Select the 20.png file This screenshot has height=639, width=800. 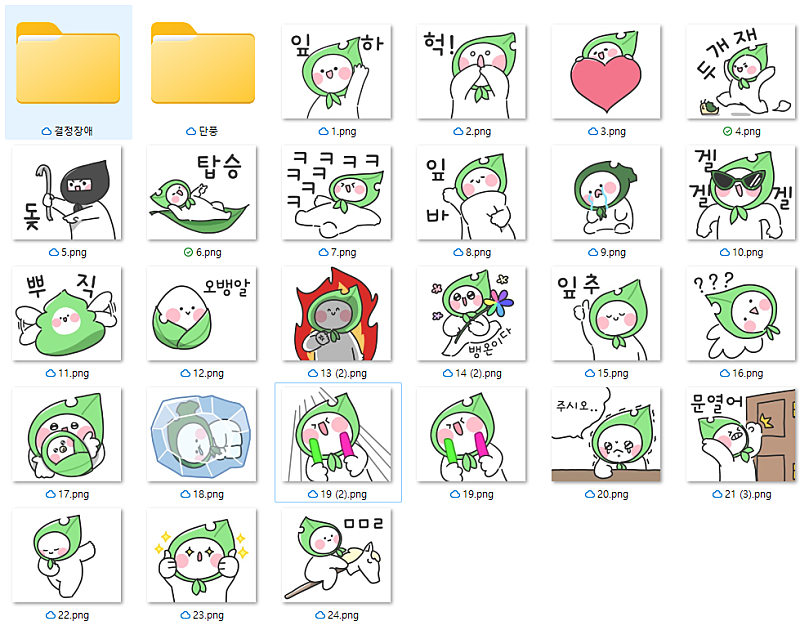click(607, 434)
